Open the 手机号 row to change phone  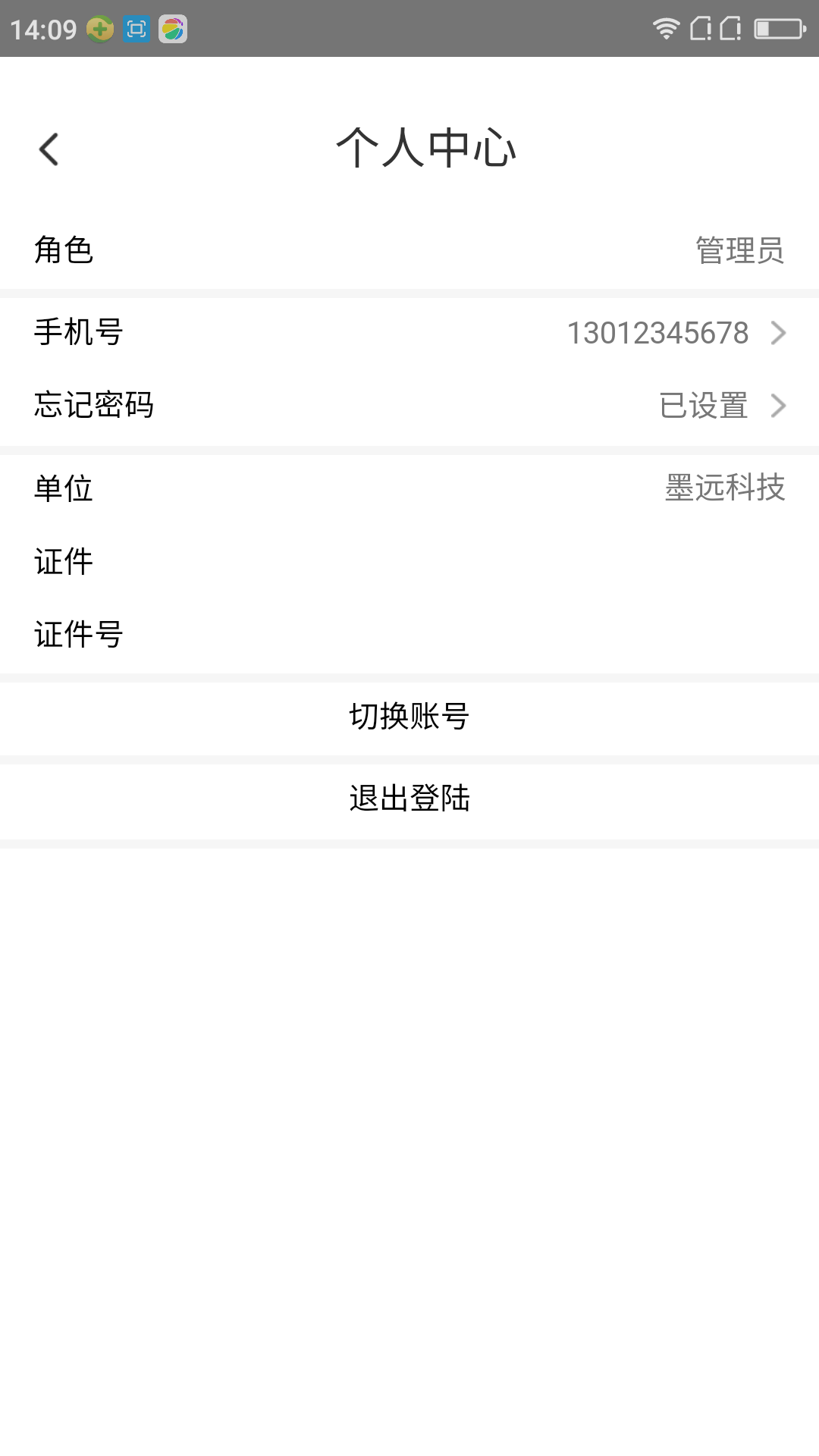coord(409,333)
